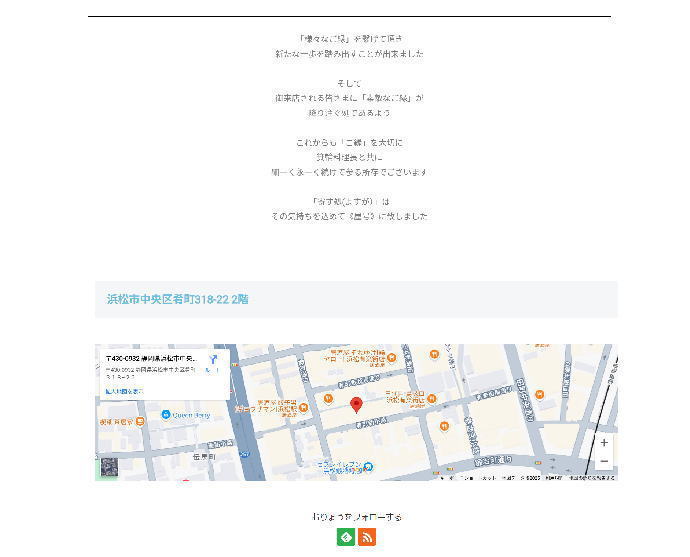This screenshot has width=690, height=557.
Task: Switch the map to satellite view
Action: (108, 467)
